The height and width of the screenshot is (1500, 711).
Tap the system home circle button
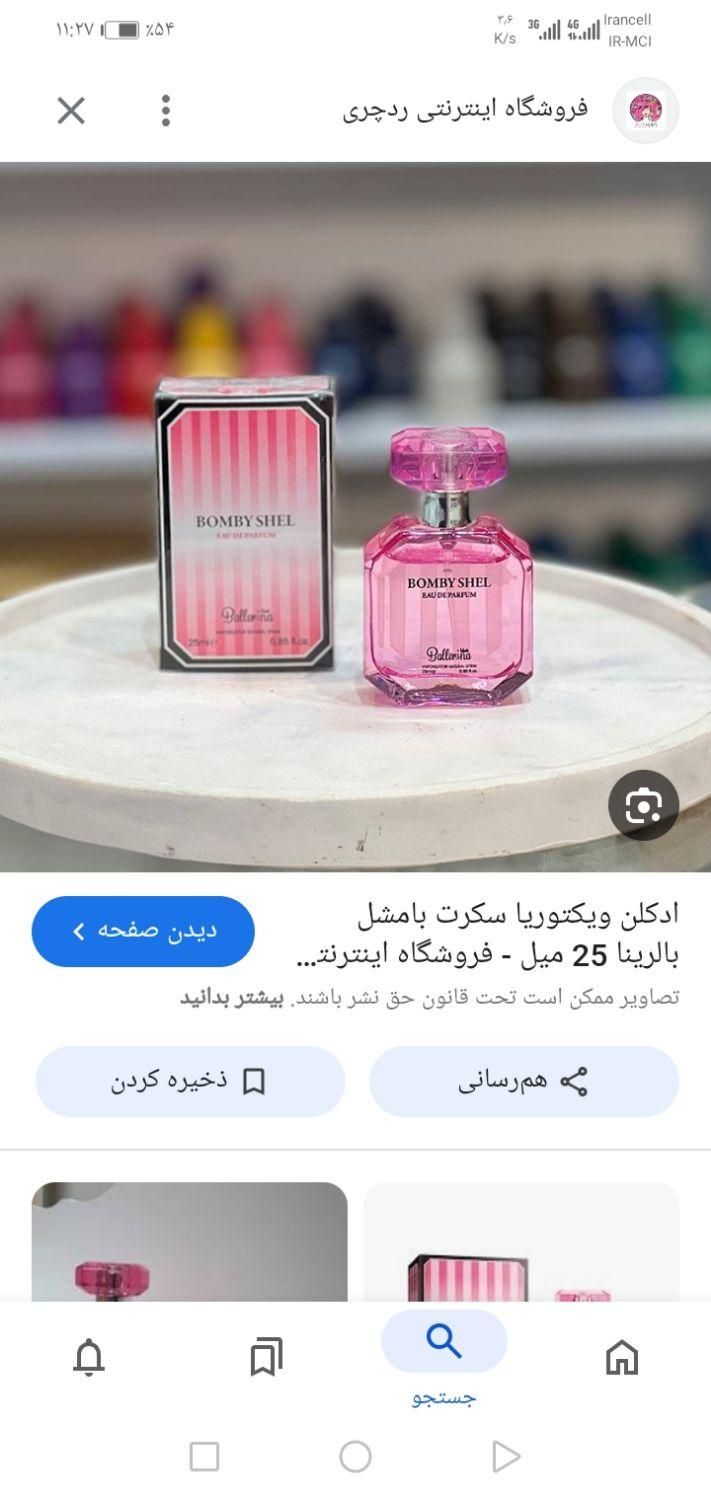355,1457
